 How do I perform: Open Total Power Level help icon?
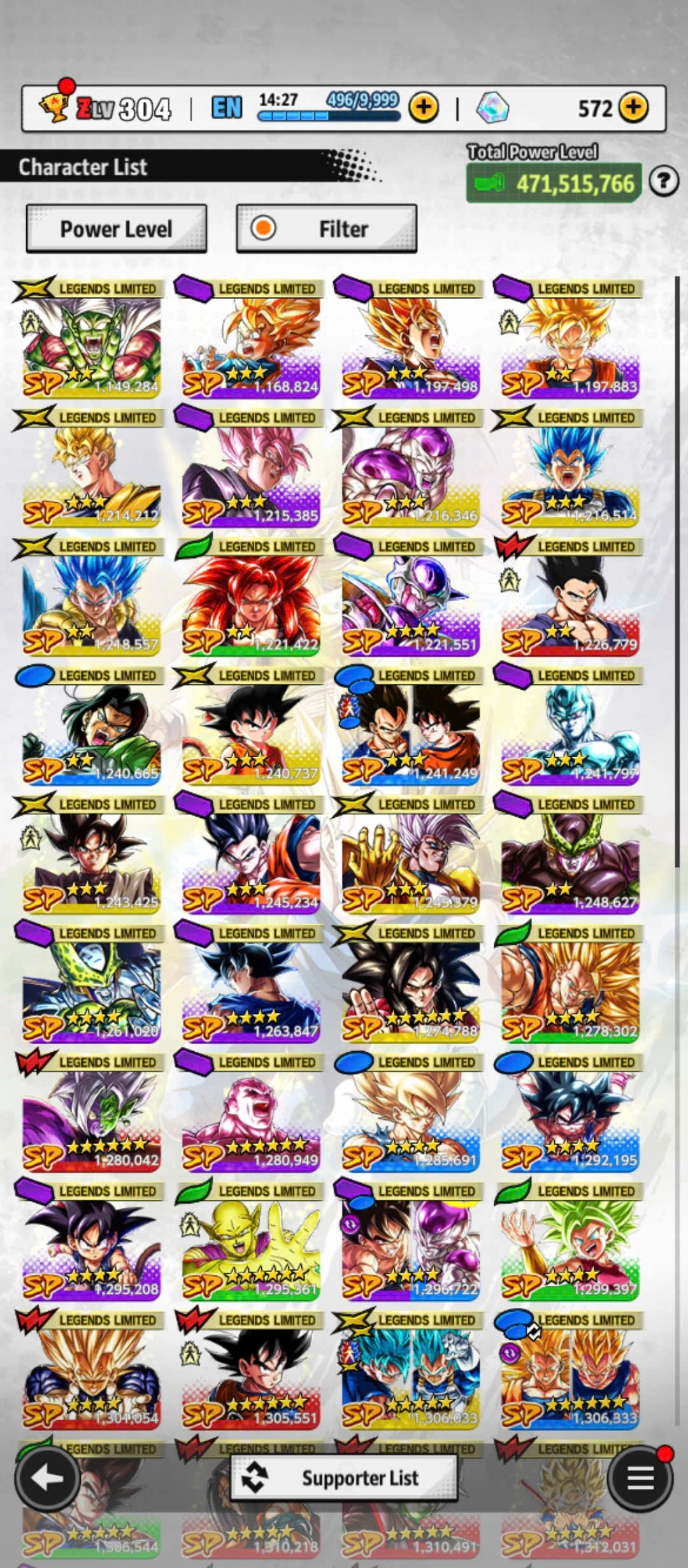point(663,182)
